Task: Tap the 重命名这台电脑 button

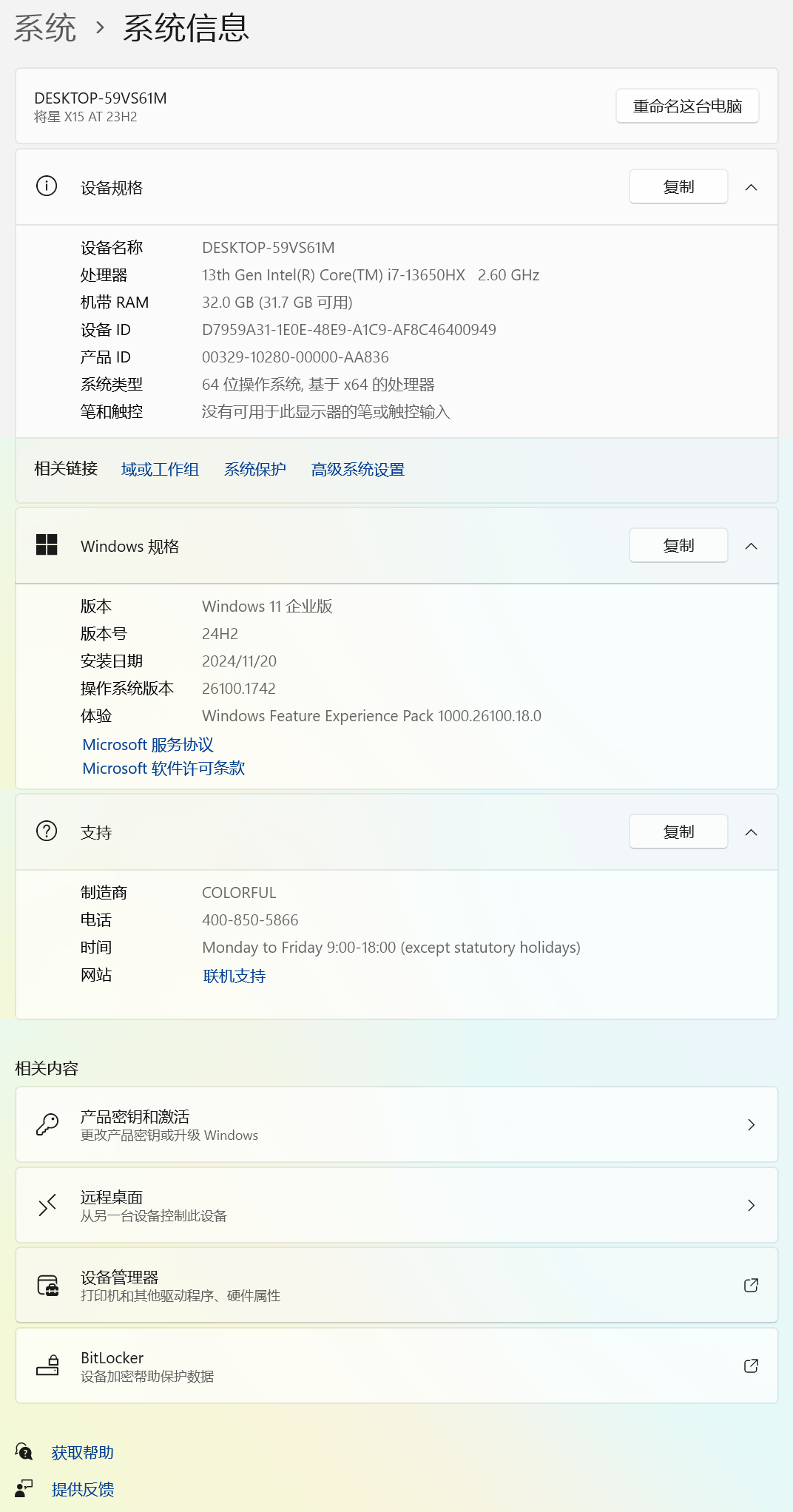Action: point(686,107)
